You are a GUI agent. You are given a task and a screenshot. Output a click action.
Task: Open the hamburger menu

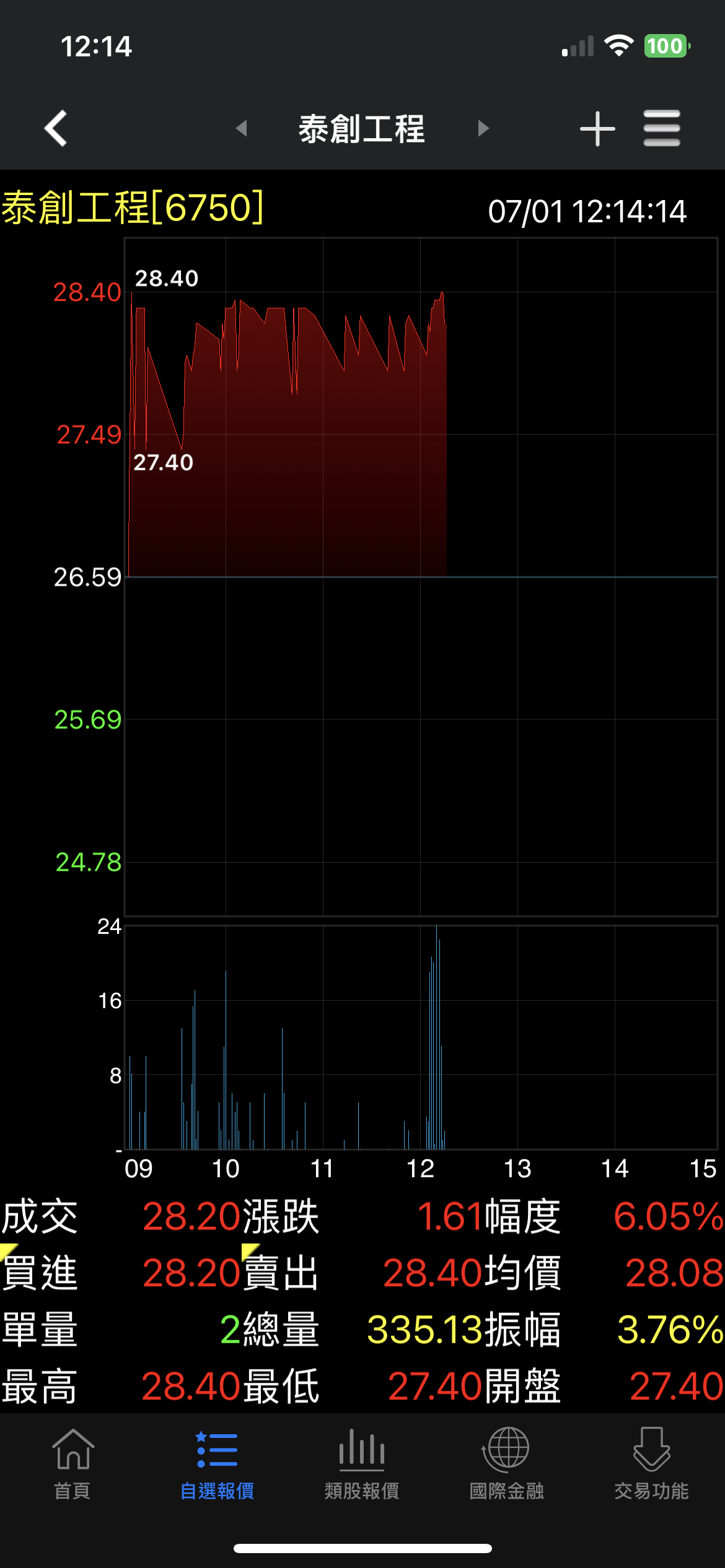[x=662, y=128]
